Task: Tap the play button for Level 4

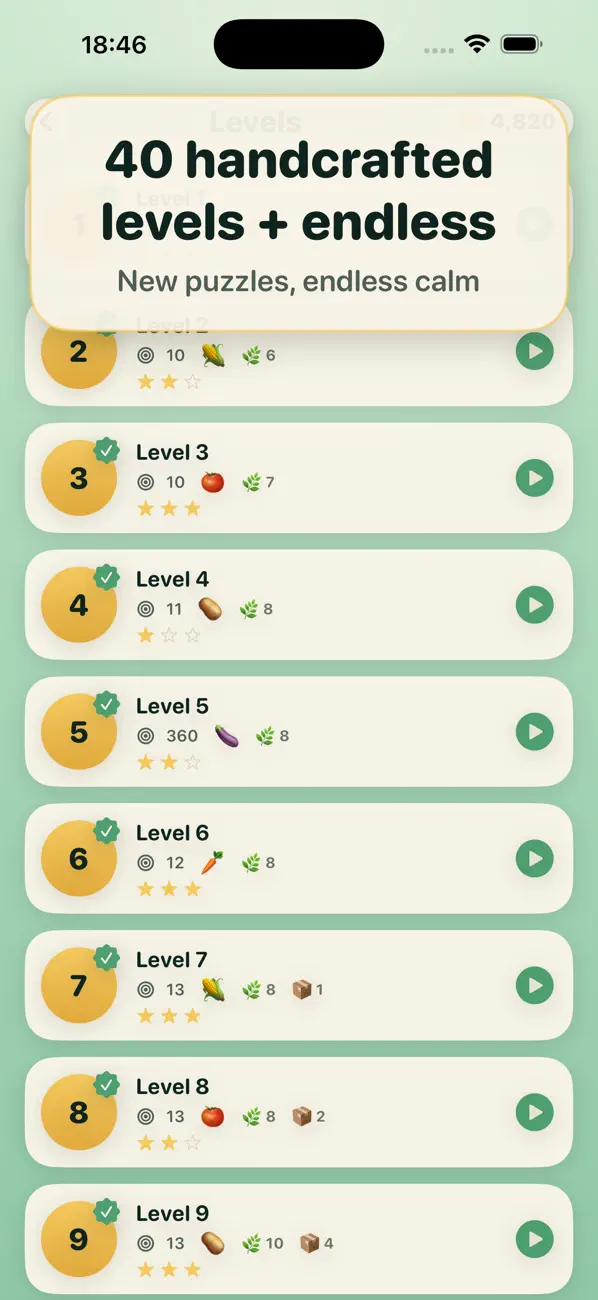Action: [x=535, y=605]
